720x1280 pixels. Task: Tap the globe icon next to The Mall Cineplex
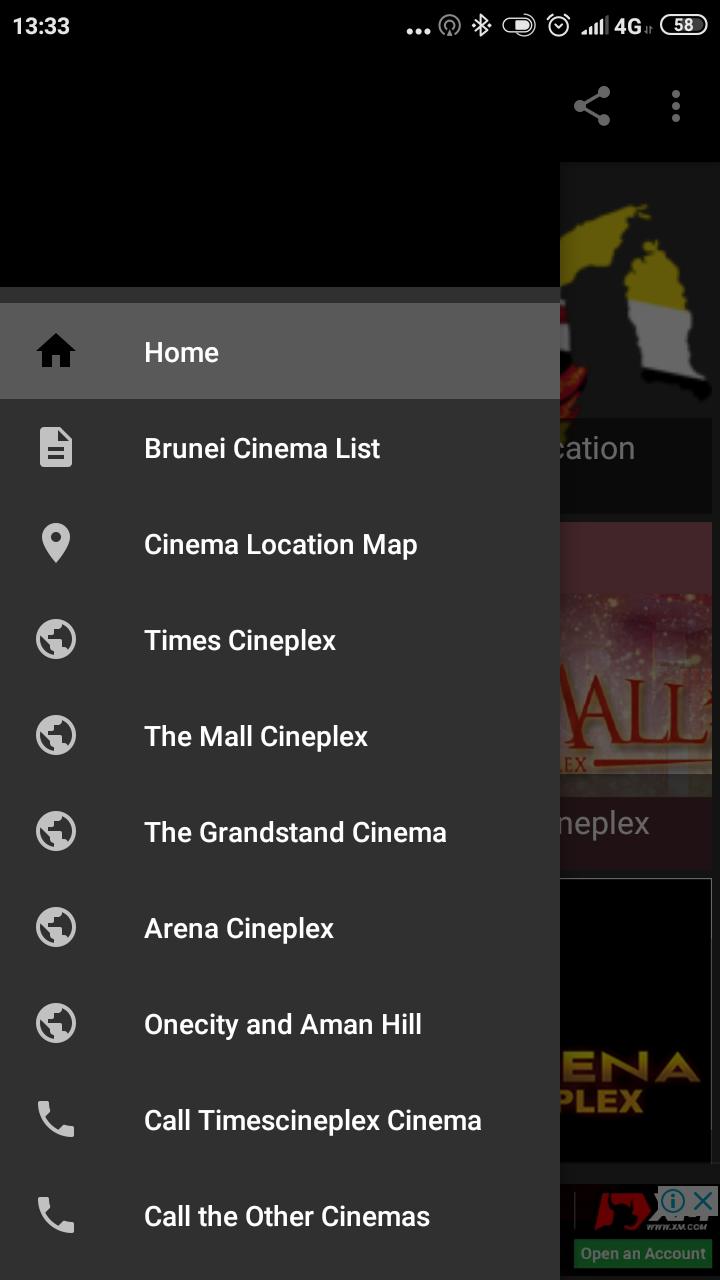[55, 735]
